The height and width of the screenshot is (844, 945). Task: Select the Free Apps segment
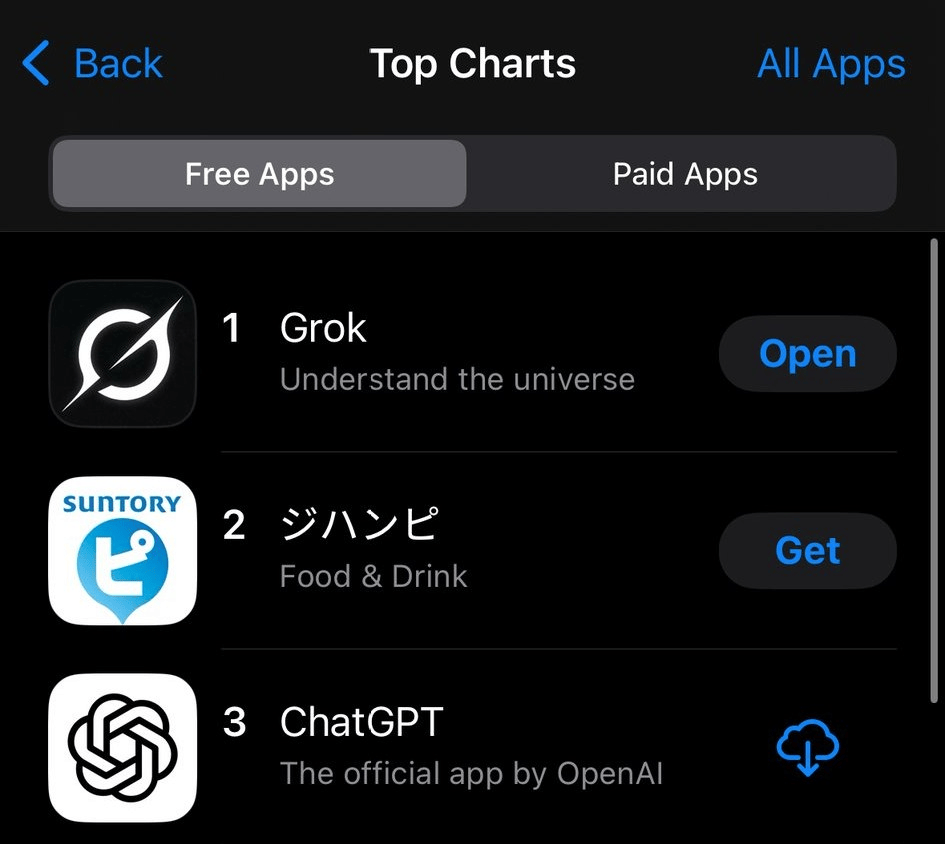pyautogui.click(x=260, y=174)
